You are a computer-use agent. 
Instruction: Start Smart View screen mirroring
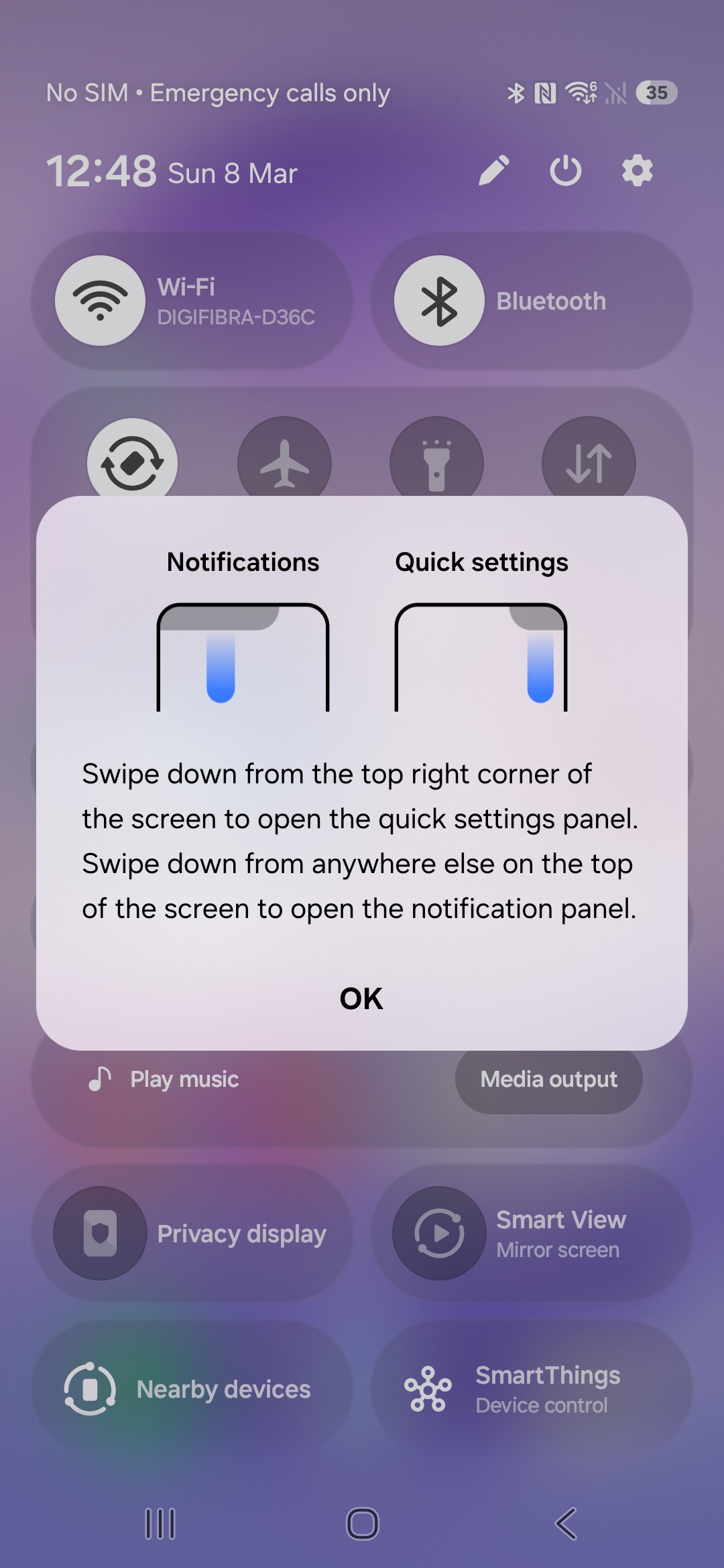point(439,1234)
